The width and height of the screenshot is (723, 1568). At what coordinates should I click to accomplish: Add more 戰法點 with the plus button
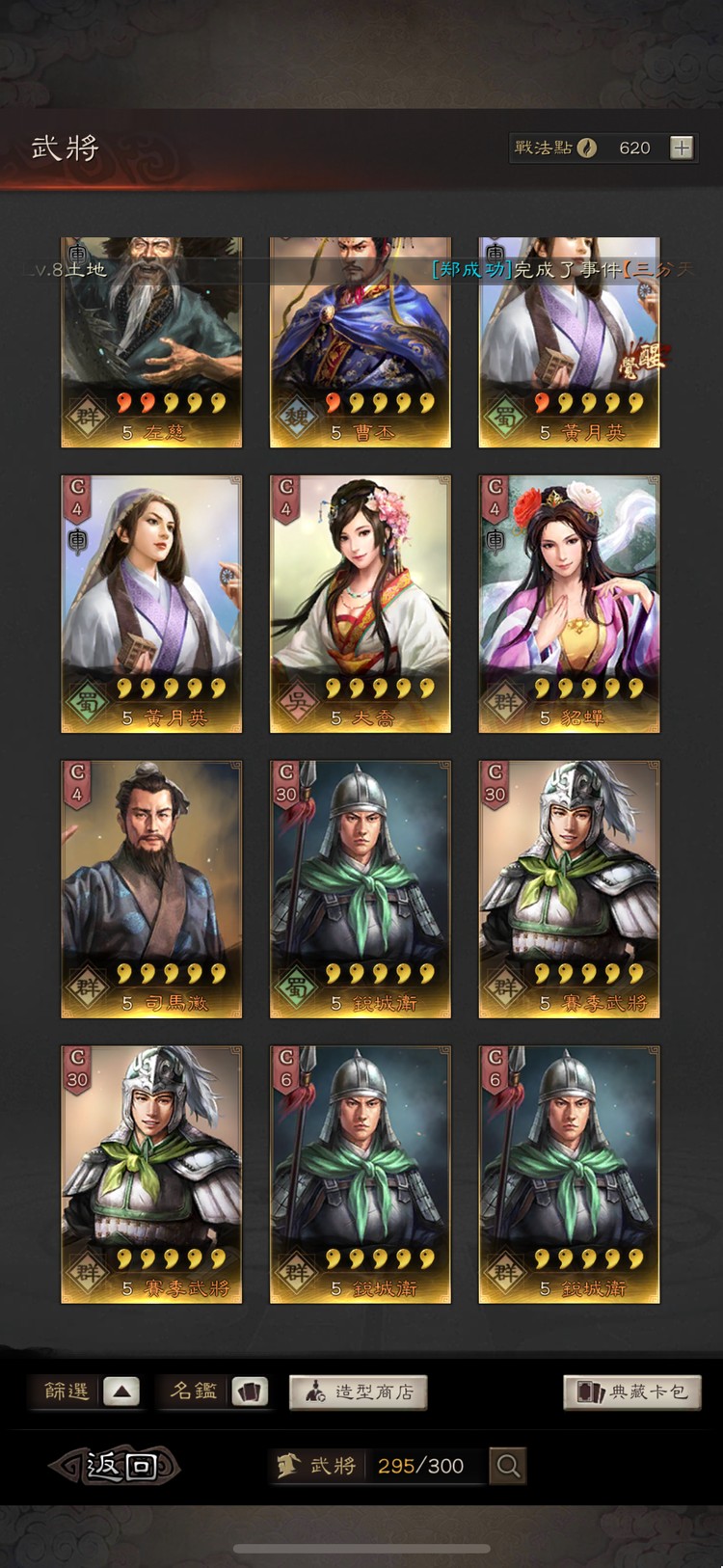point(682,148)
